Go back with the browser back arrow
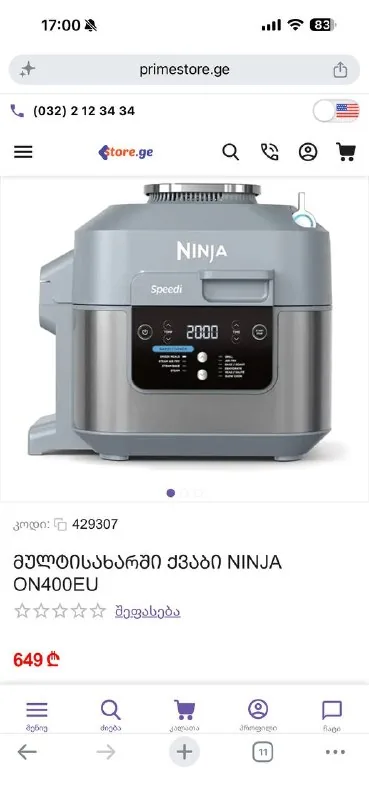Image resolution: width=369 pixels, height=800 pixels. pyautogui.click(x=27, y=752)
